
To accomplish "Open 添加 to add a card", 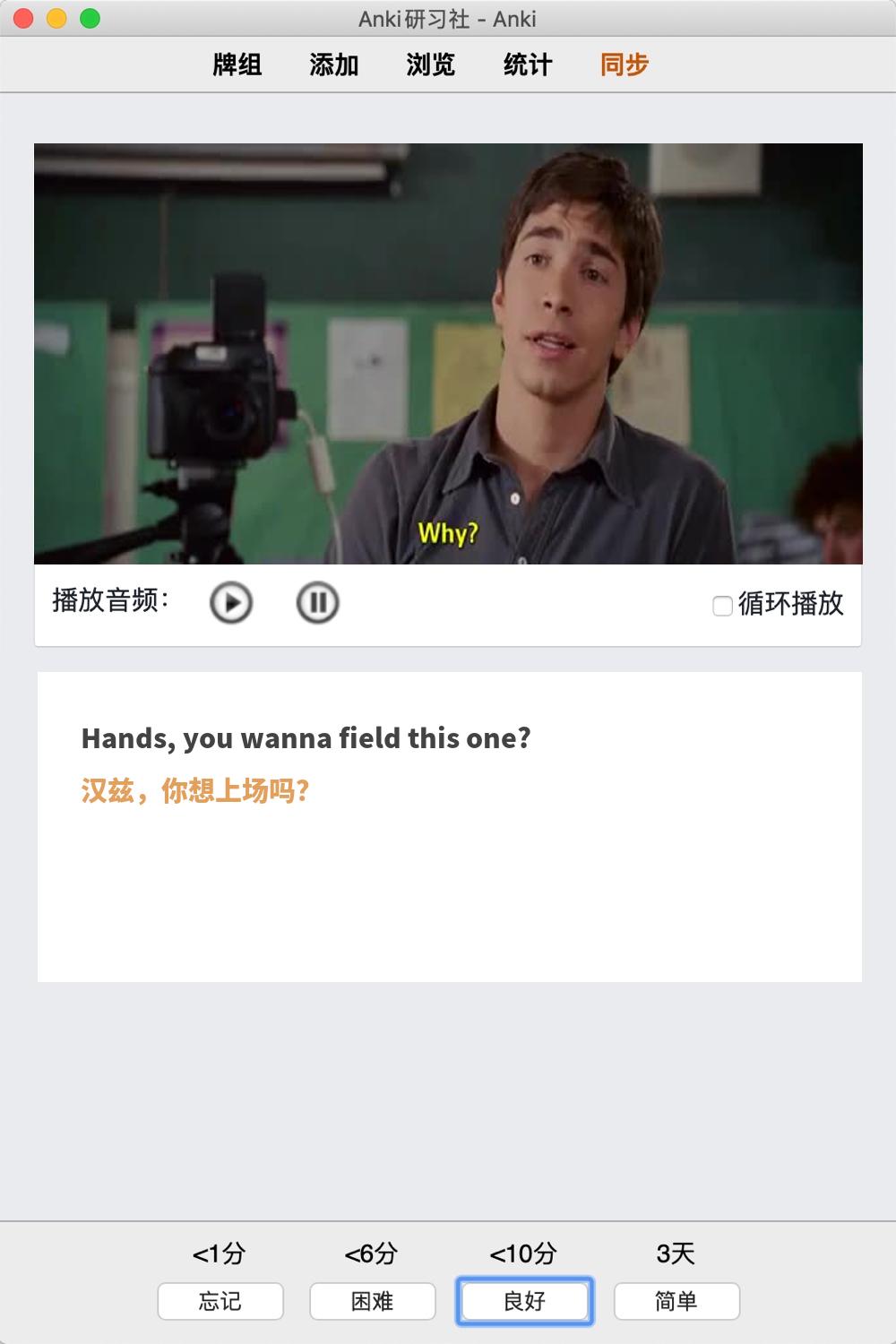I will point(334,65).
